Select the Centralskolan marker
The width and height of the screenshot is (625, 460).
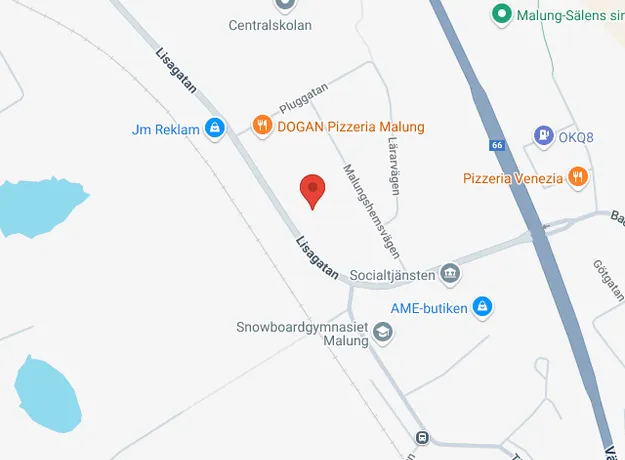click(286, 5)
